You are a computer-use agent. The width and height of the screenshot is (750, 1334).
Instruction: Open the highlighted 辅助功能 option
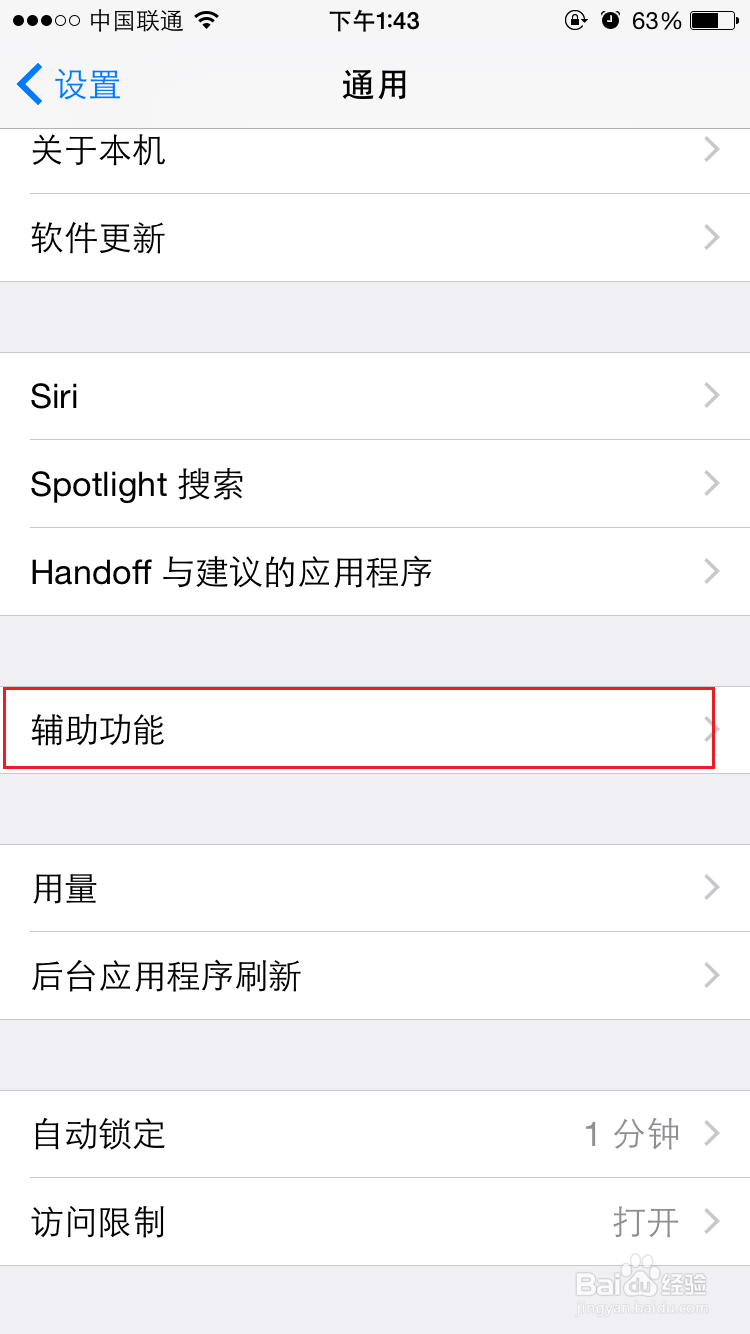(x=375, y=730)
